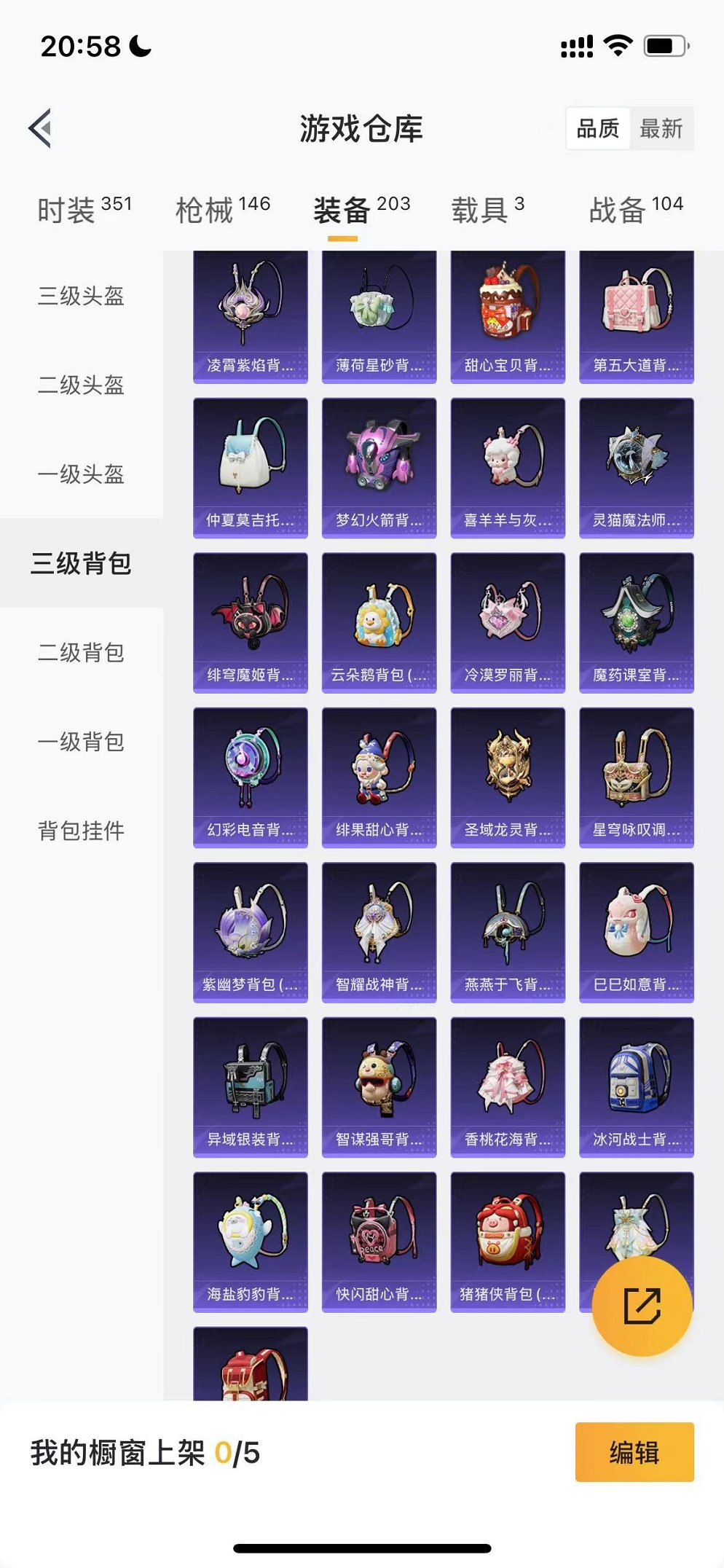Select 三级头盔 category

point(81,296)
